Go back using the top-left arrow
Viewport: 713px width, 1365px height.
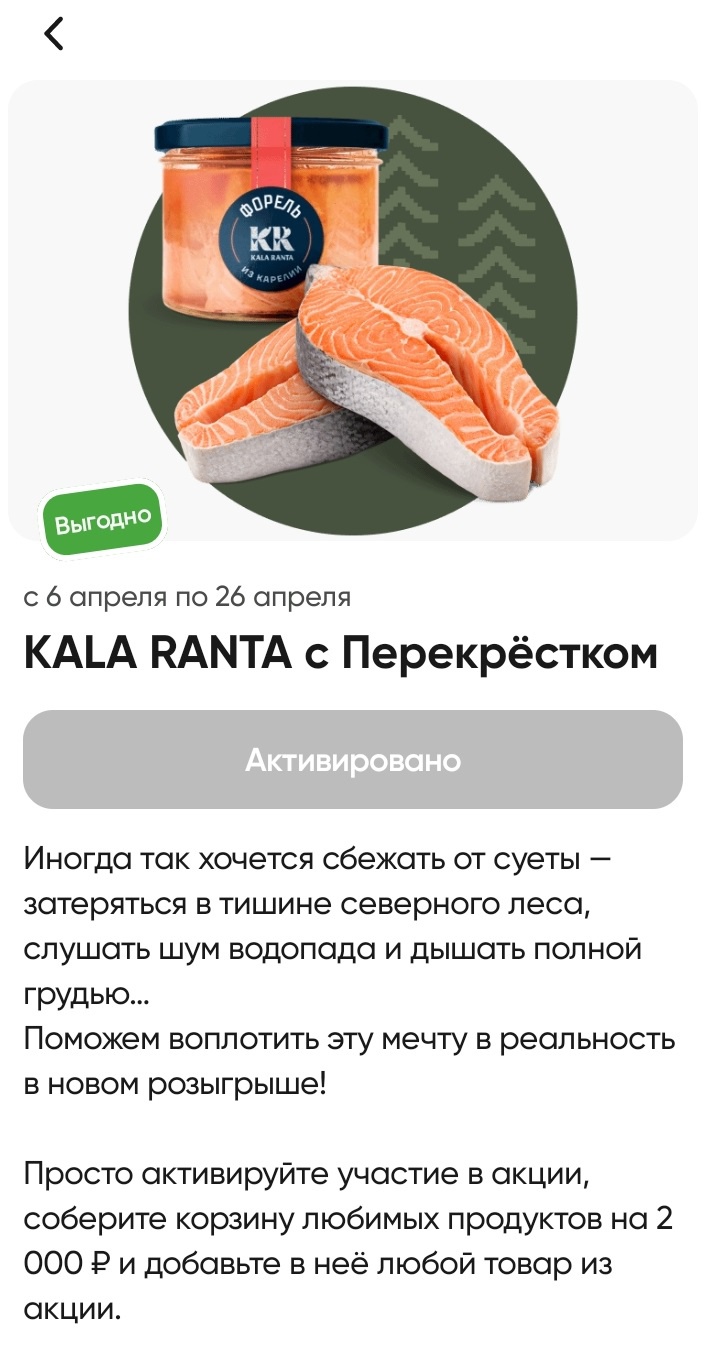pyautogui.click(x=53, y=34)
